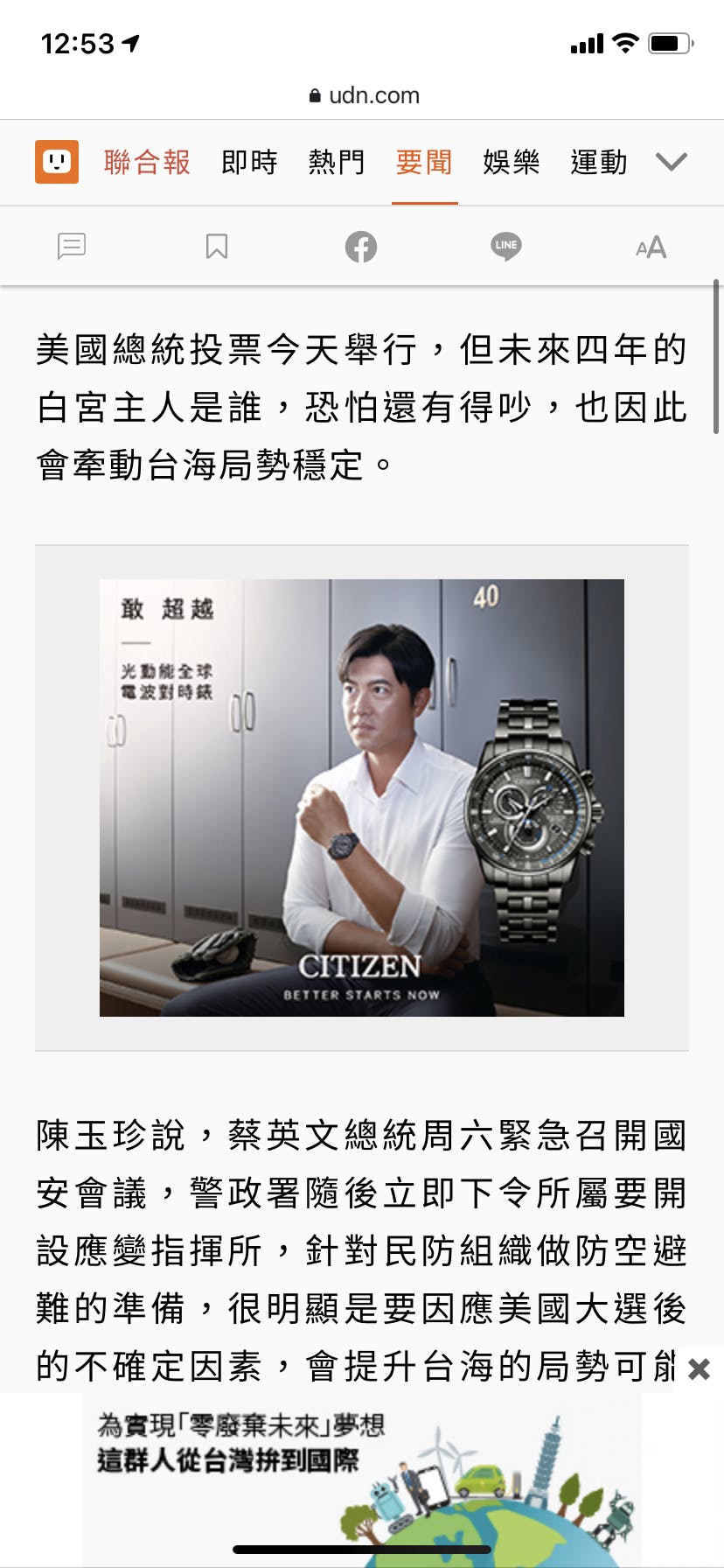Viewport: 724px width, 1568px height.
Task: Open the article comments icon
Action: 72,247
